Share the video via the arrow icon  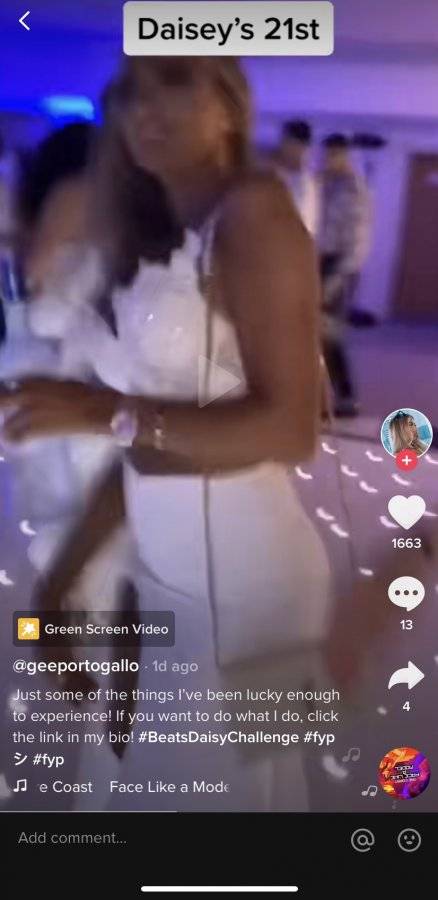click(x=406, y=676)
